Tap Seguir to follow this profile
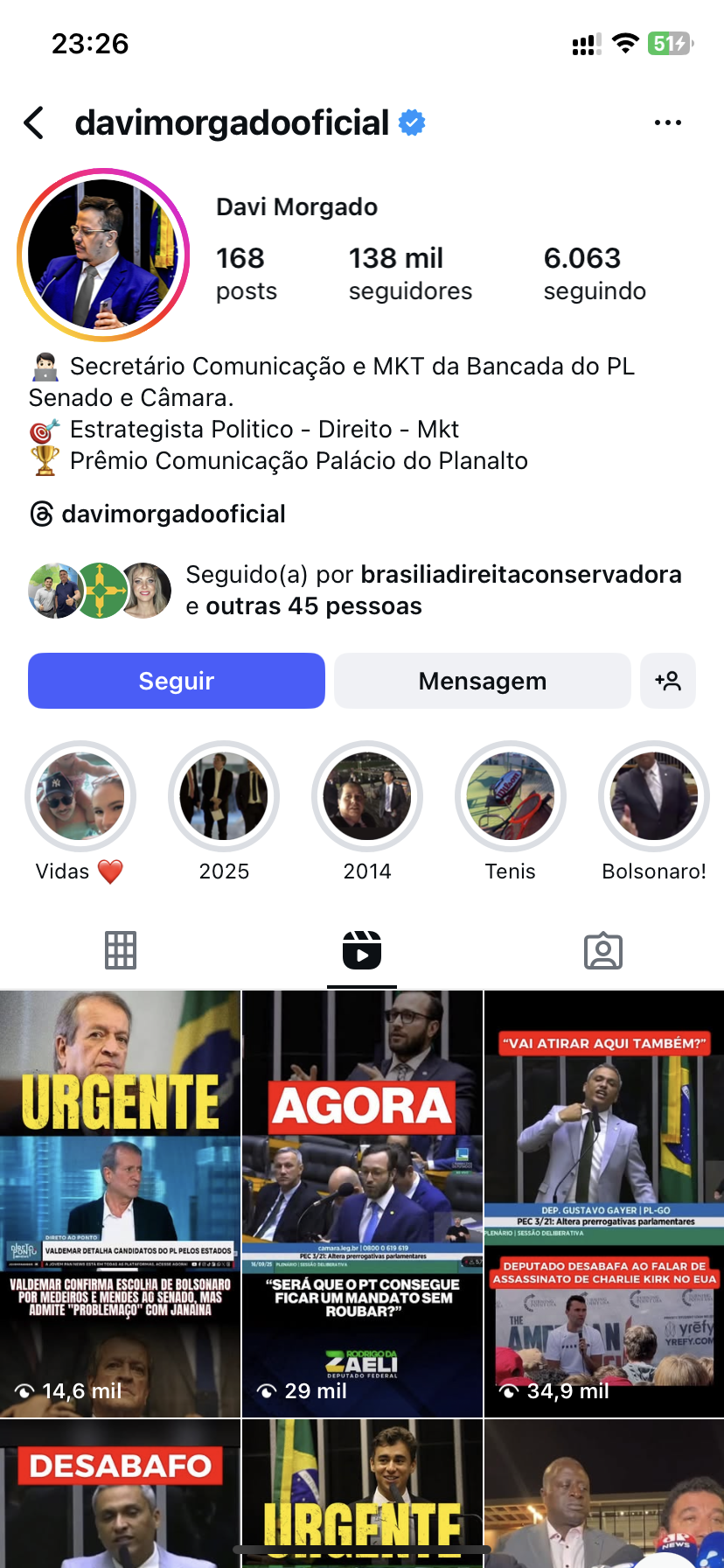 (177, 681)
